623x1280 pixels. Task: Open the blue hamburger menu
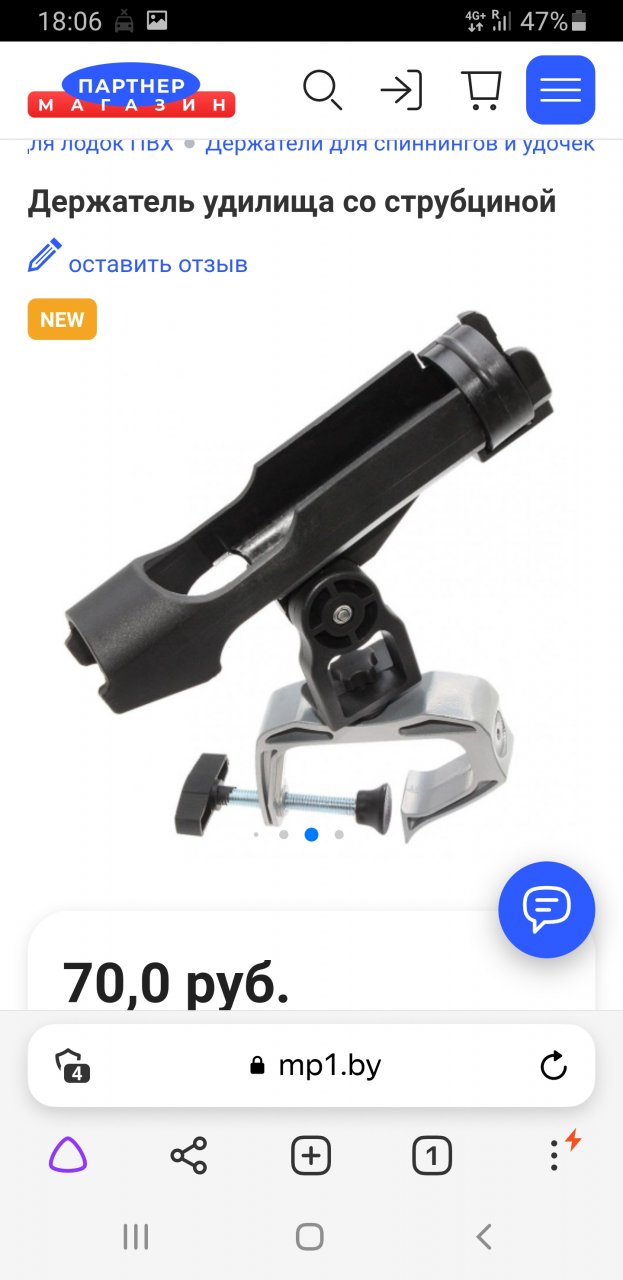560,90
